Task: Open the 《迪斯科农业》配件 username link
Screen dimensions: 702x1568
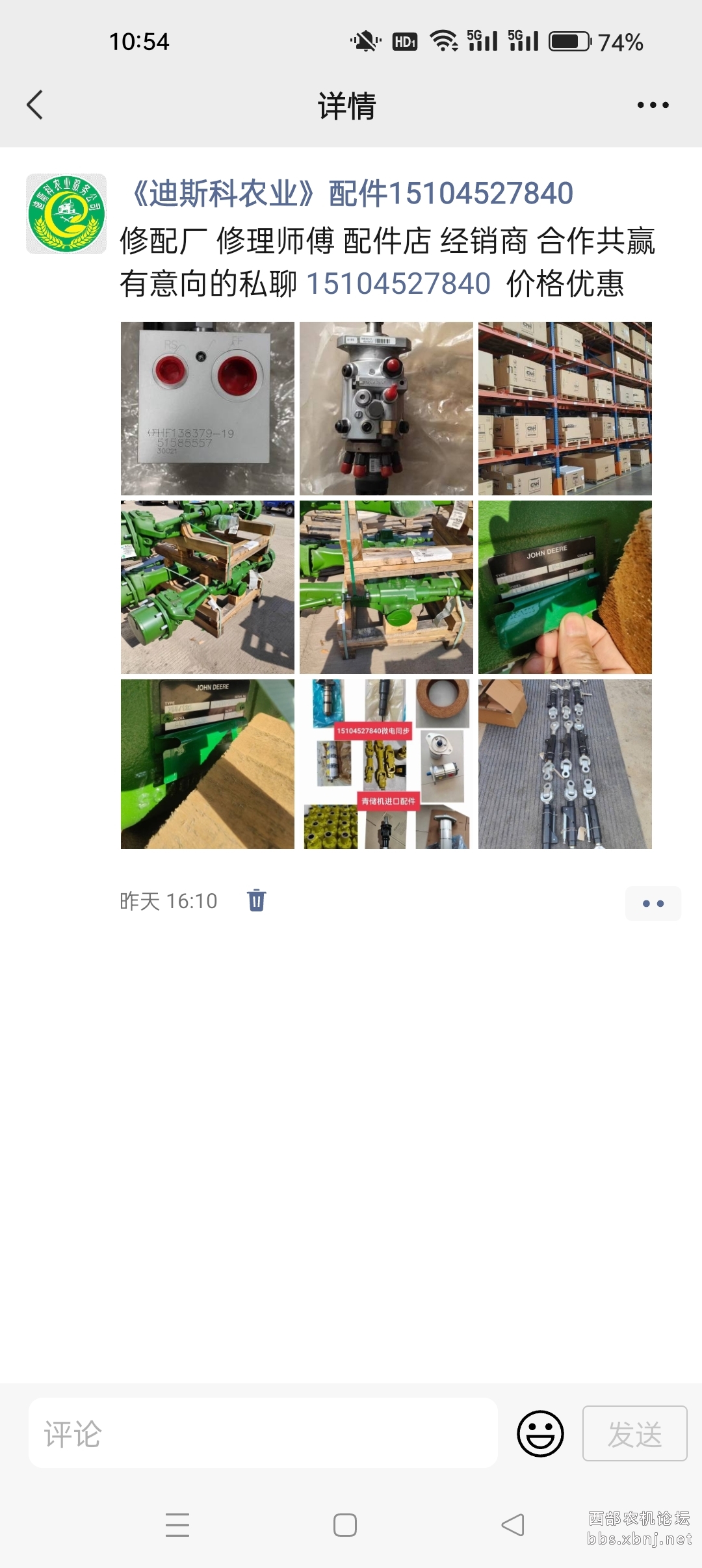Action: coord(351,194)
